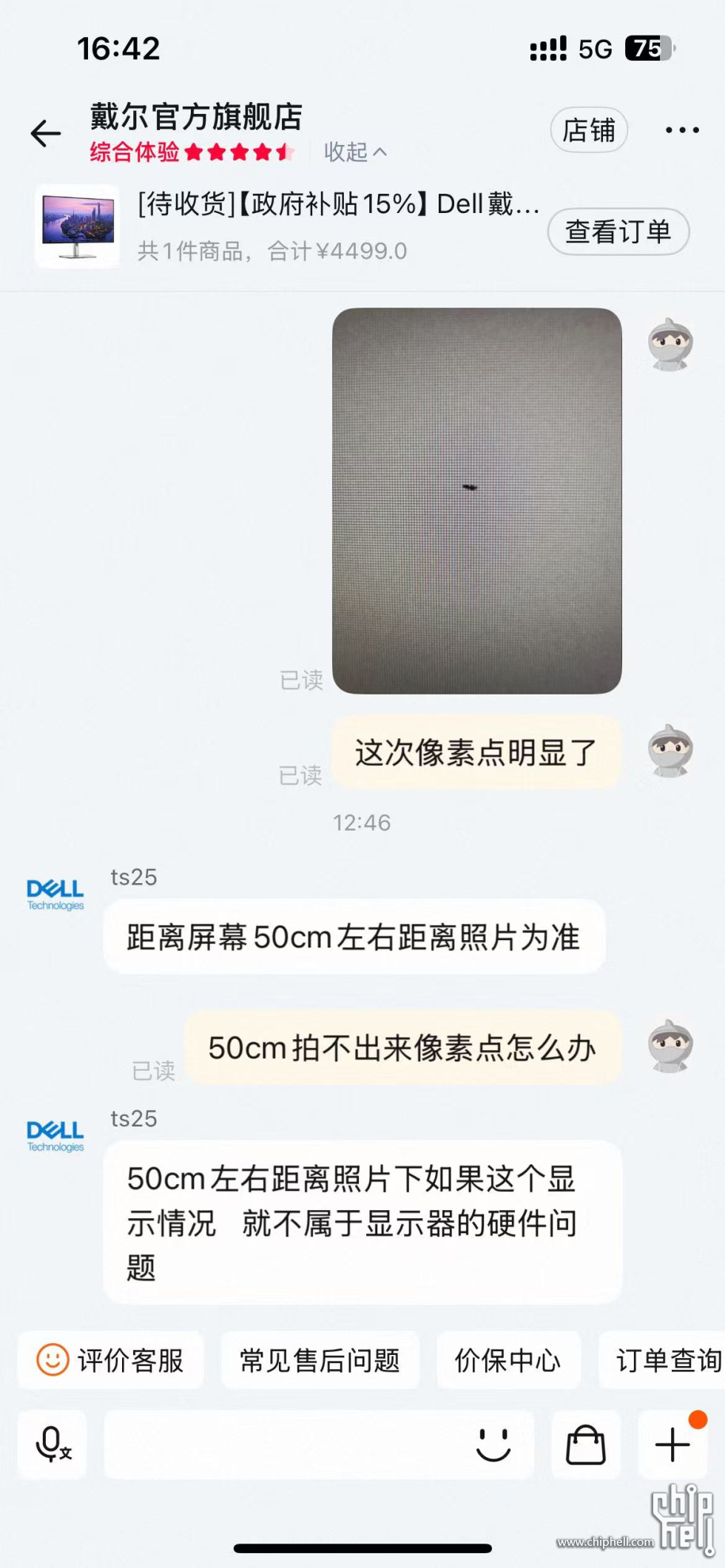Open 价保中心 price protection
This screenshot has height=1568, width=725.
[508, 1360]
